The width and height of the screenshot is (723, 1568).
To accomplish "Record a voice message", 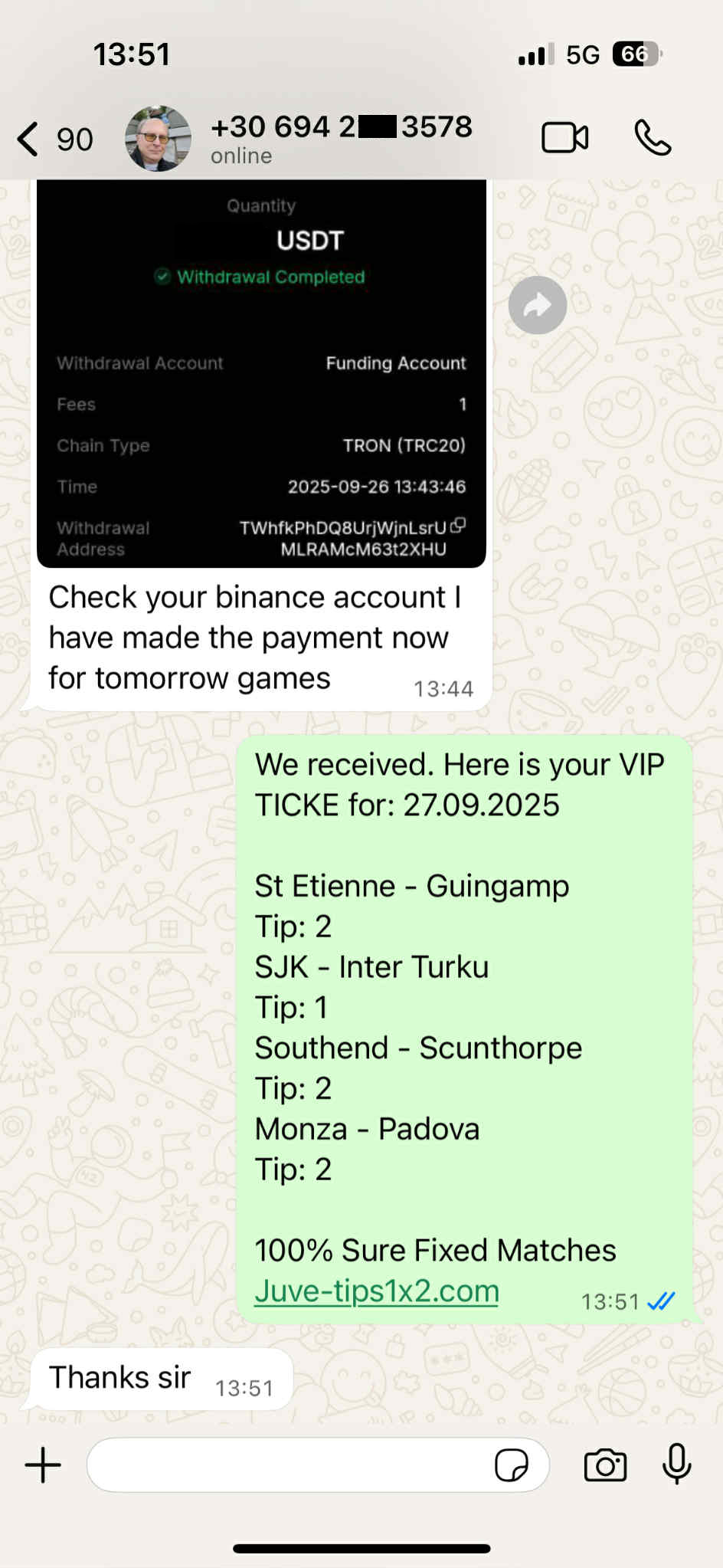I will pyautogui.click(x=676, y=1464).
